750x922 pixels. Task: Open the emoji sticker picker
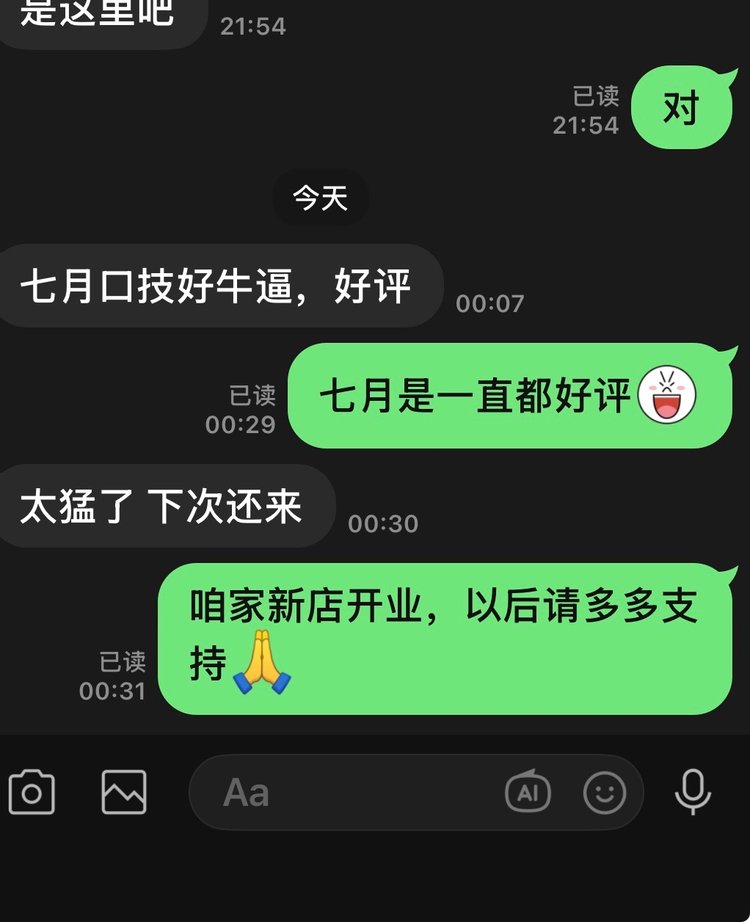tap(605, 793)
